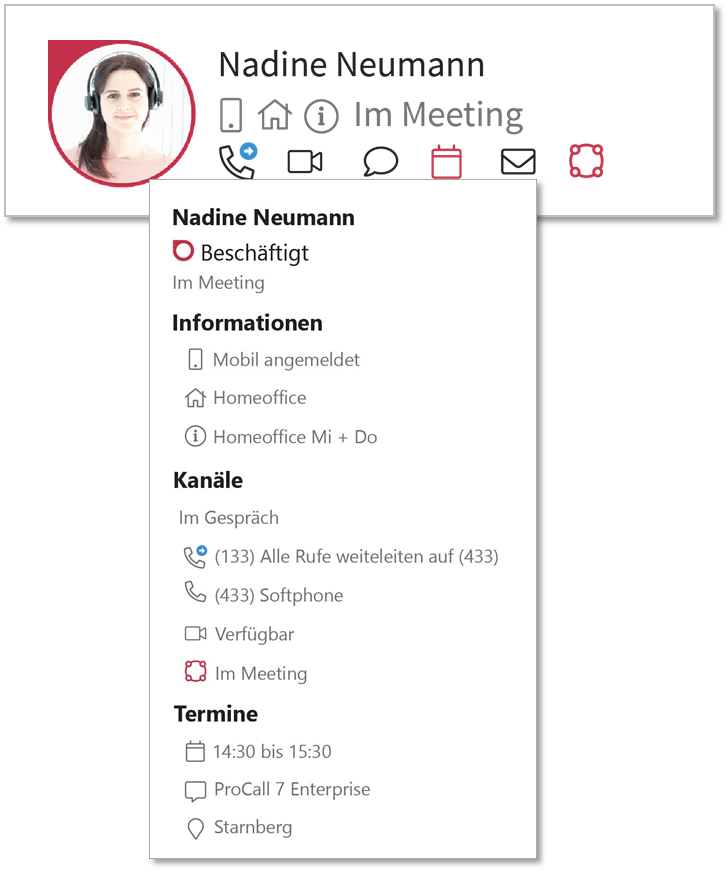Click the red Beschäftigt status icon
Viewport: 728px width, 872px height.
[182, 251]
